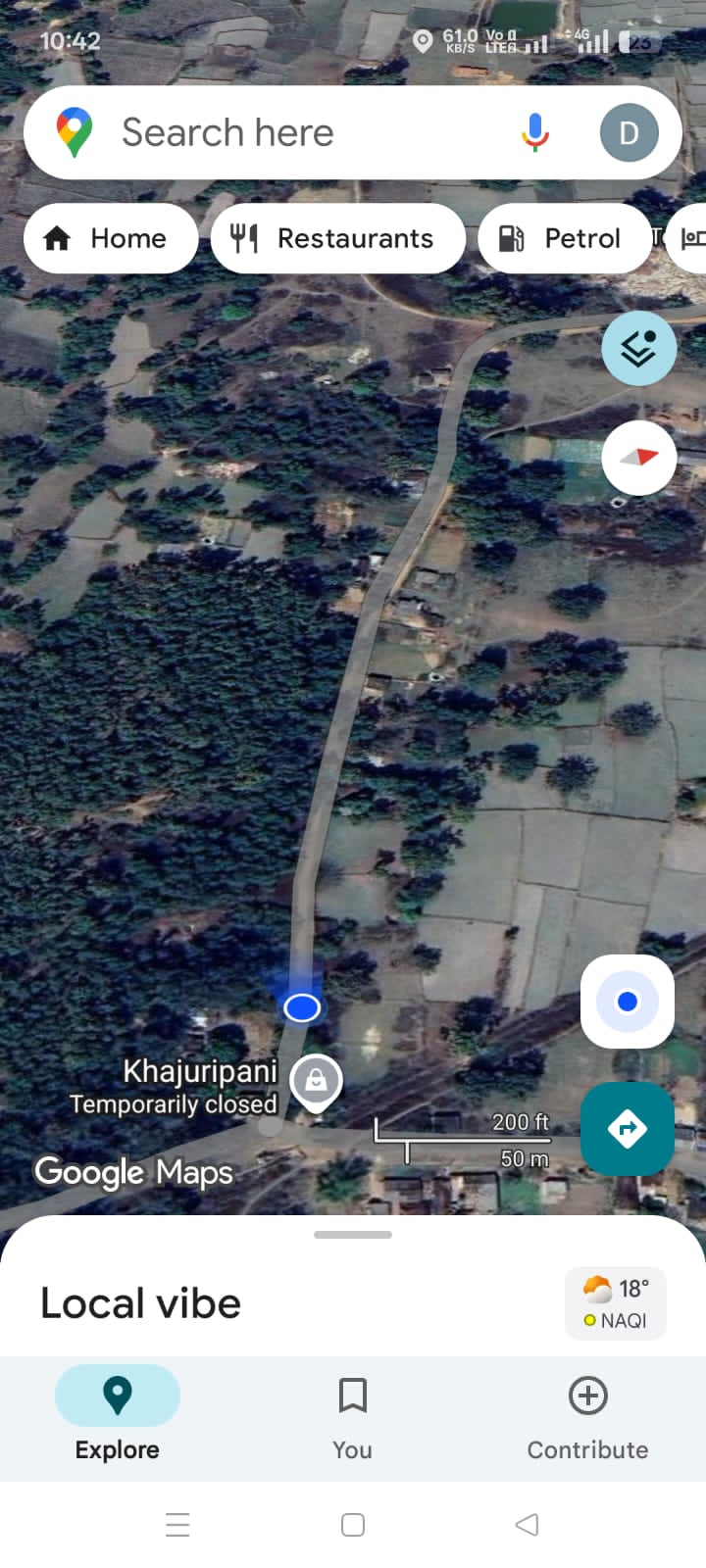The width and height of the screenshot is (706, 1568).
Task: View the 18° weather and air quality chip
Action: coord(616,1303)
